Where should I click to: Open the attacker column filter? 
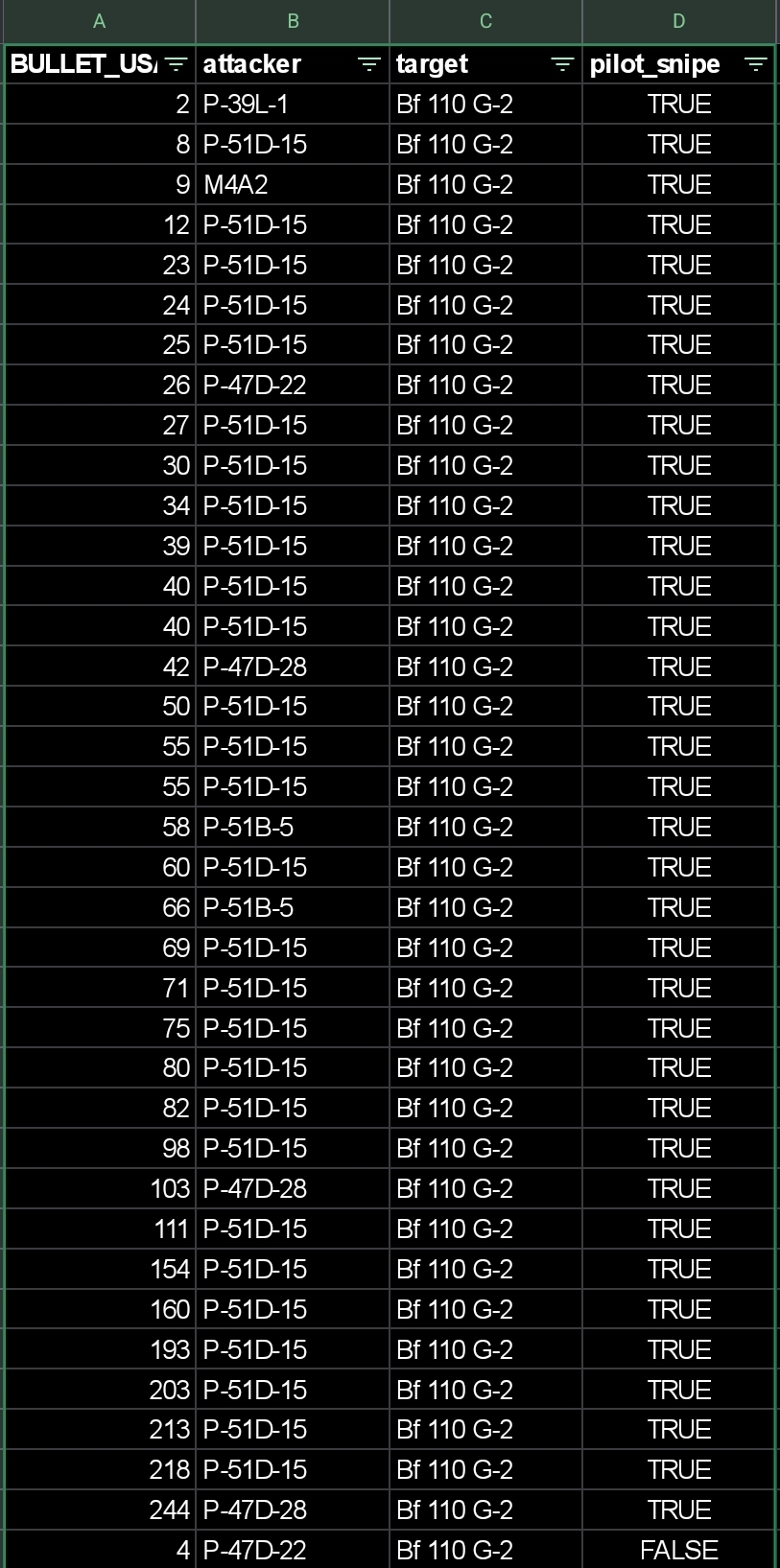click(x=369, y=64)
